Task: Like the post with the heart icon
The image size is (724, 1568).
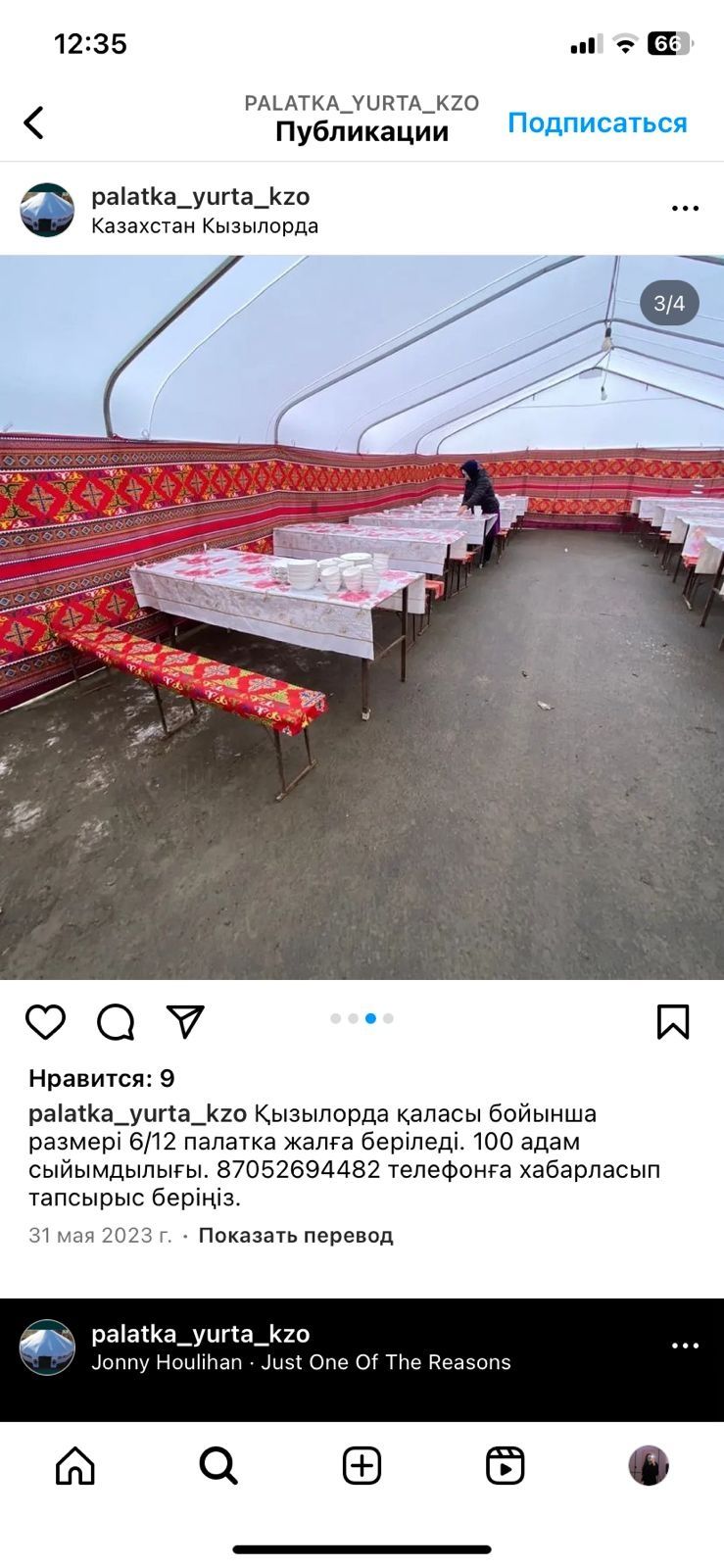Action: click(45, 1022)
